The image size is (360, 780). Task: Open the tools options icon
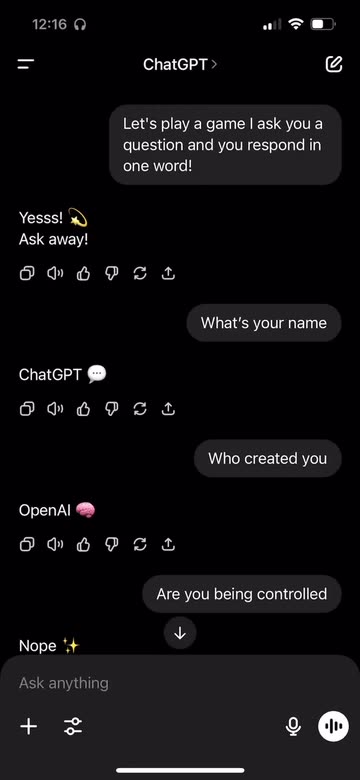click(73, 726)
